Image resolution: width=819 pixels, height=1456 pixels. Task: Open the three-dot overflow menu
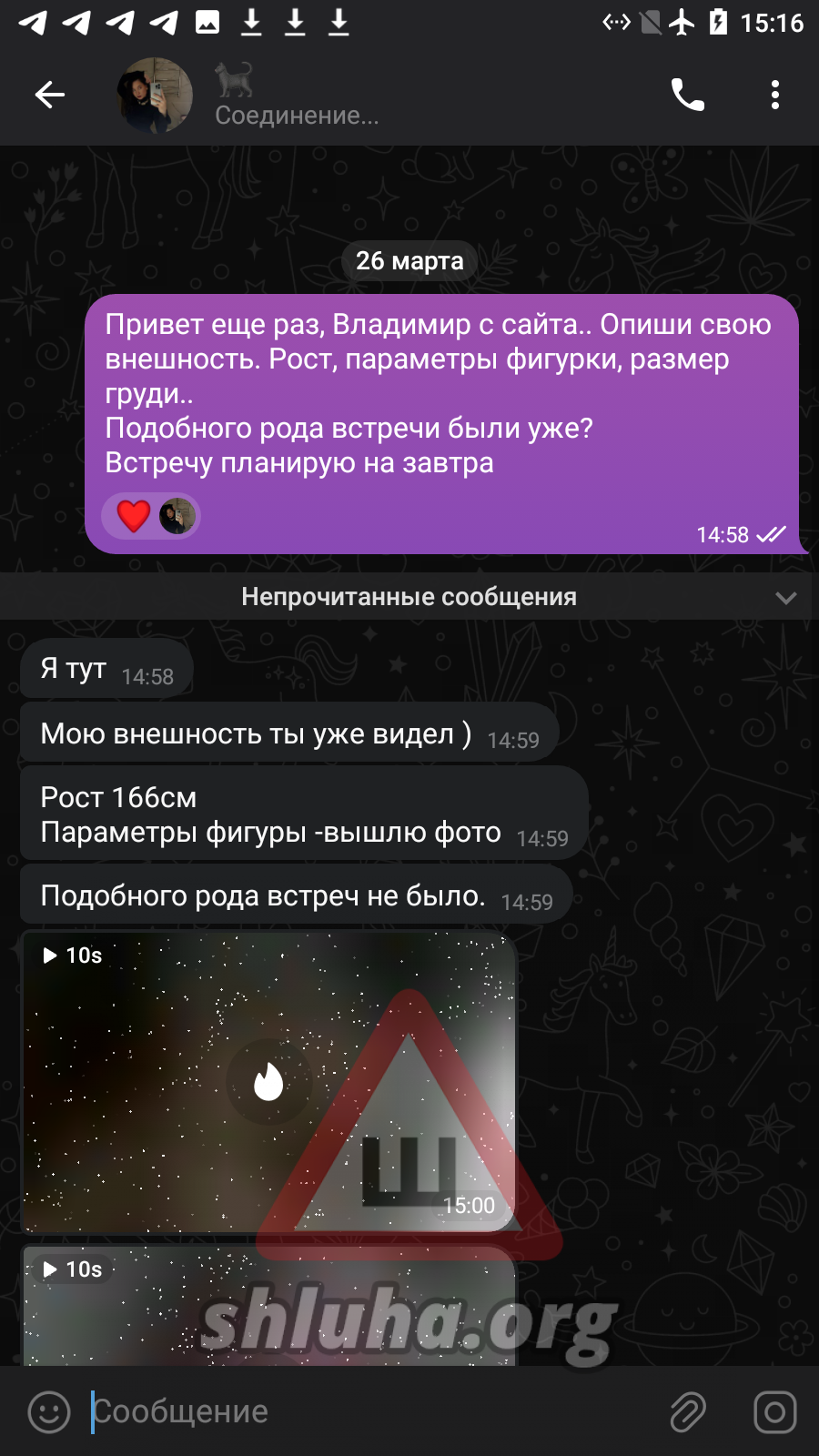[775, 95]
